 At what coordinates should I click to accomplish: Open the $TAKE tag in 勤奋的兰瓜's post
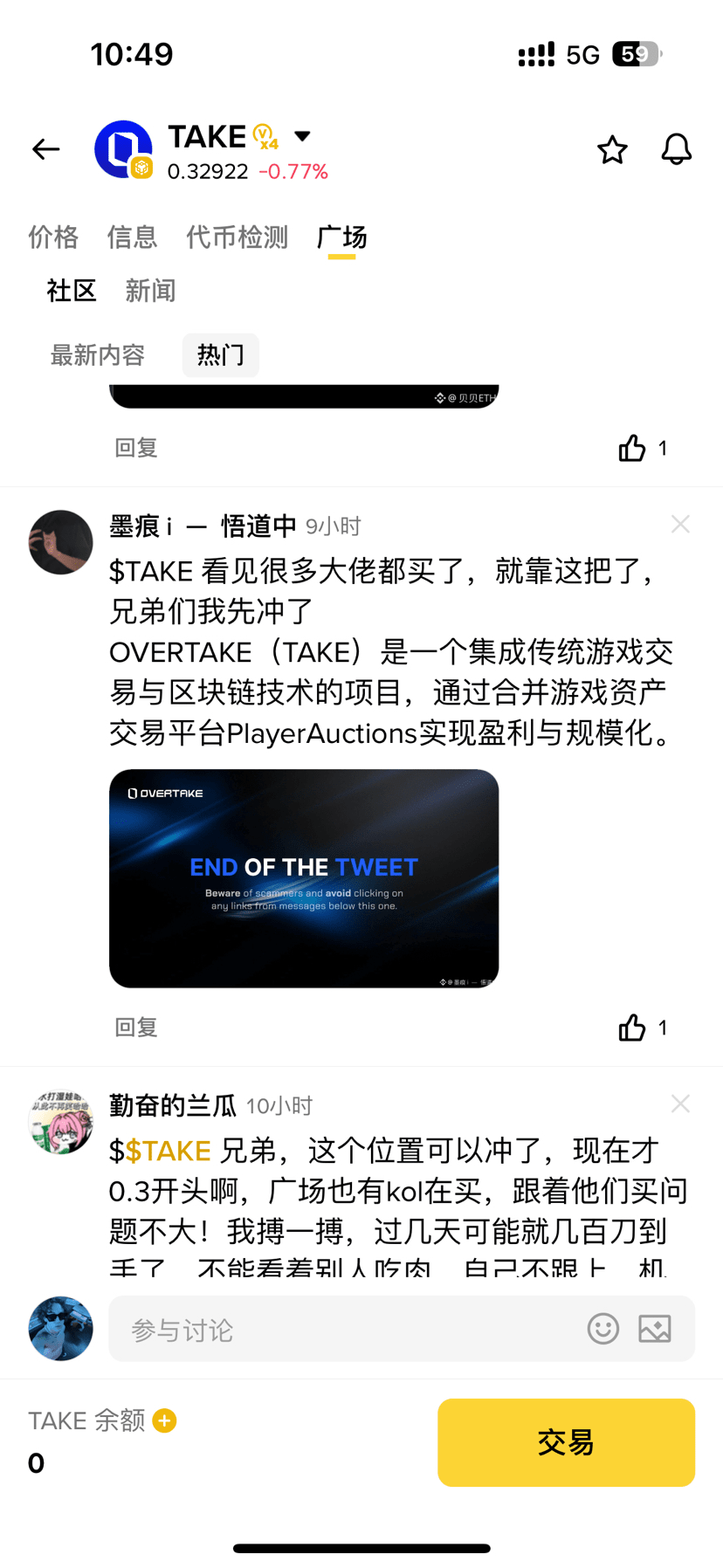(168, 1151)
